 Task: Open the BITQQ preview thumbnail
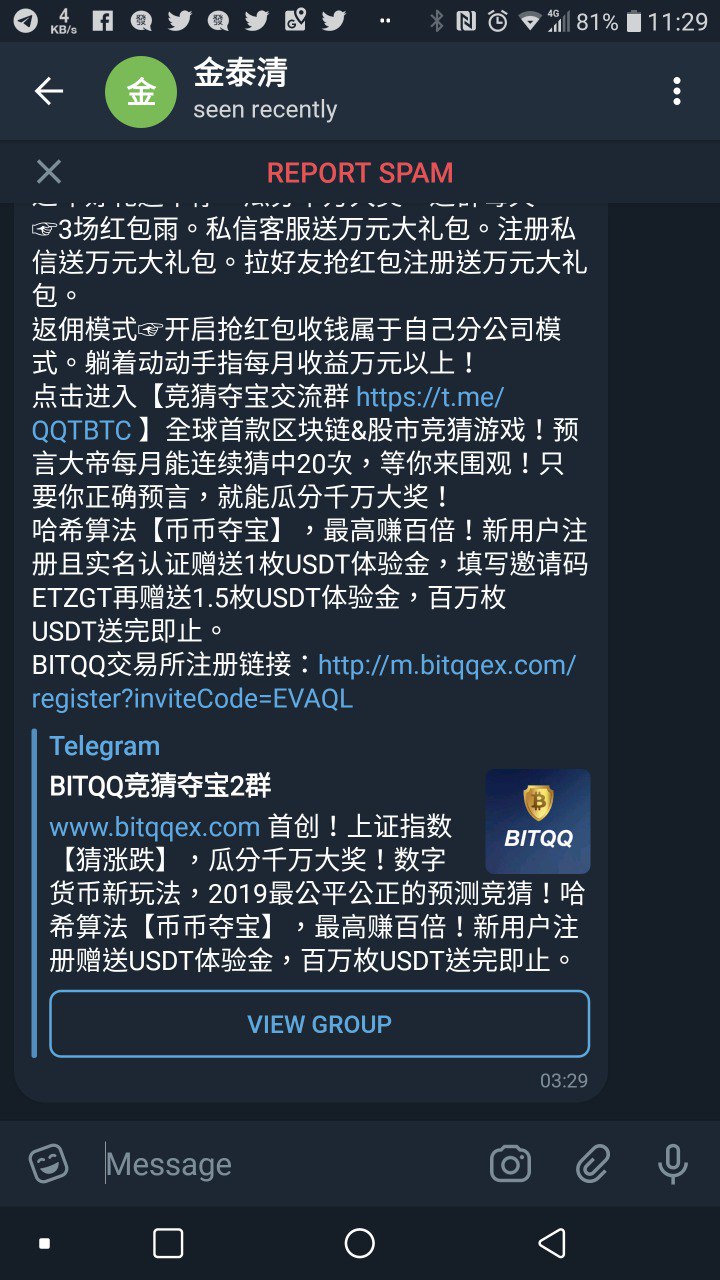click(x=537, y=821)
